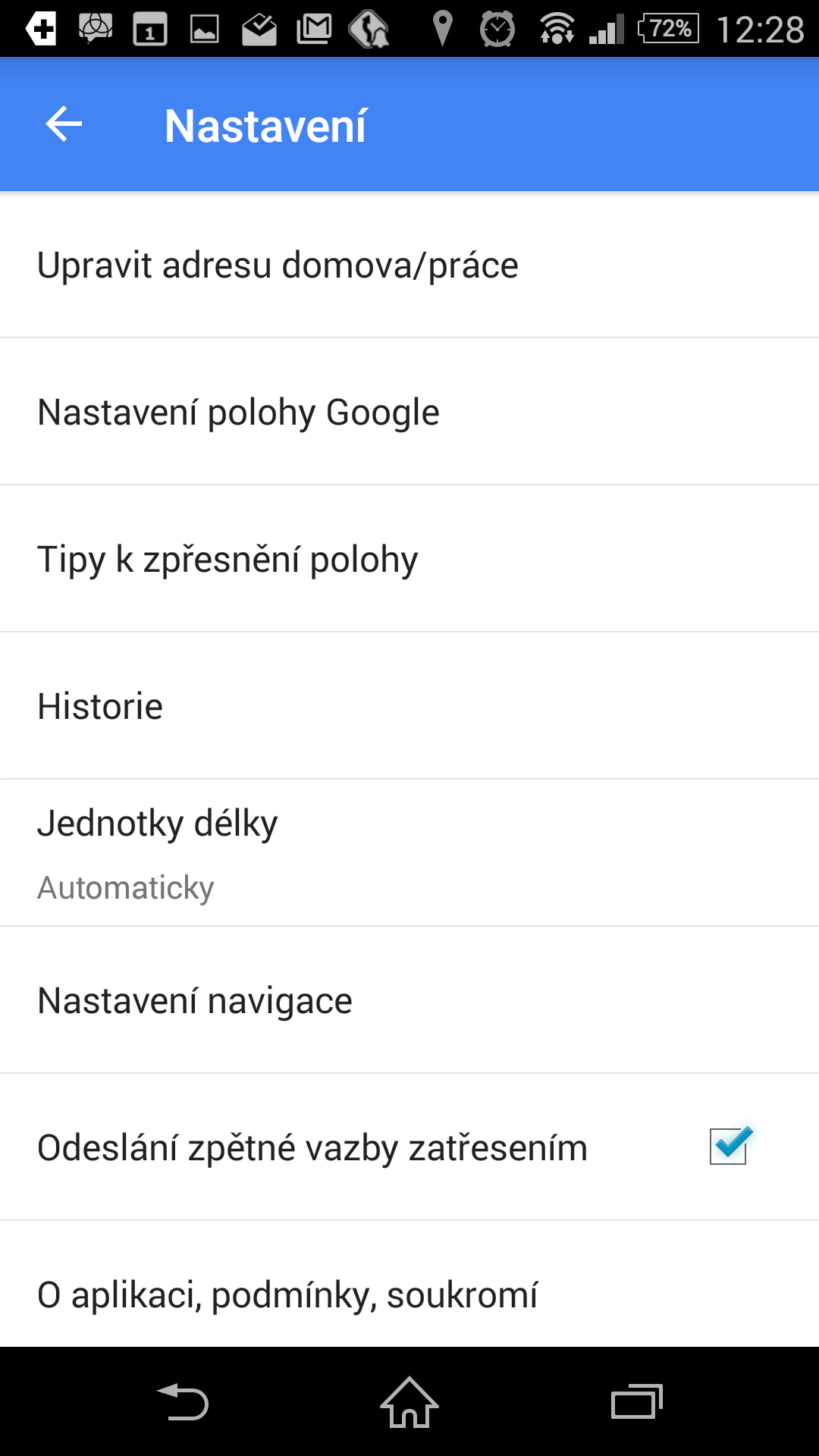Open recent apps from navigation bar
819x1456 pixels.
click(x=636, y=1403)
